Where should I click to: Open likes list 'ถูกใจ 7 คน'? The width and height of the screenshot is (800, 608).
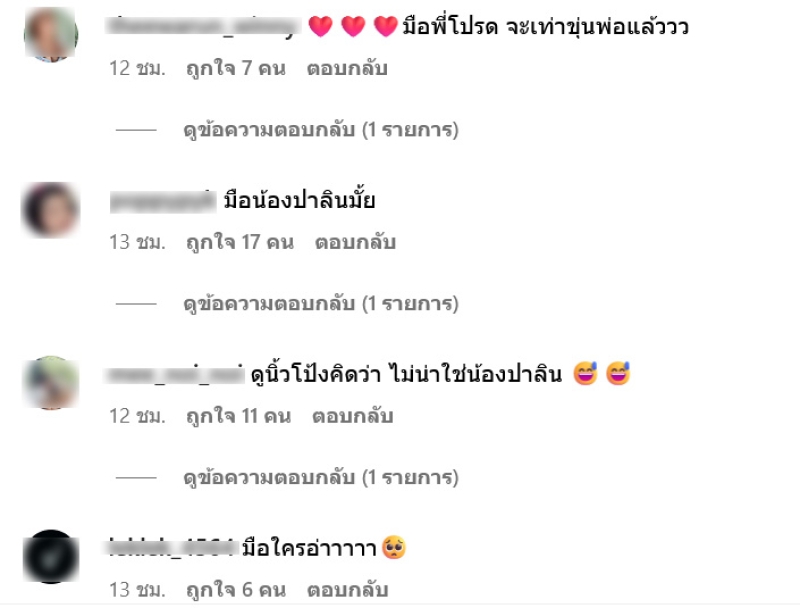236,69
